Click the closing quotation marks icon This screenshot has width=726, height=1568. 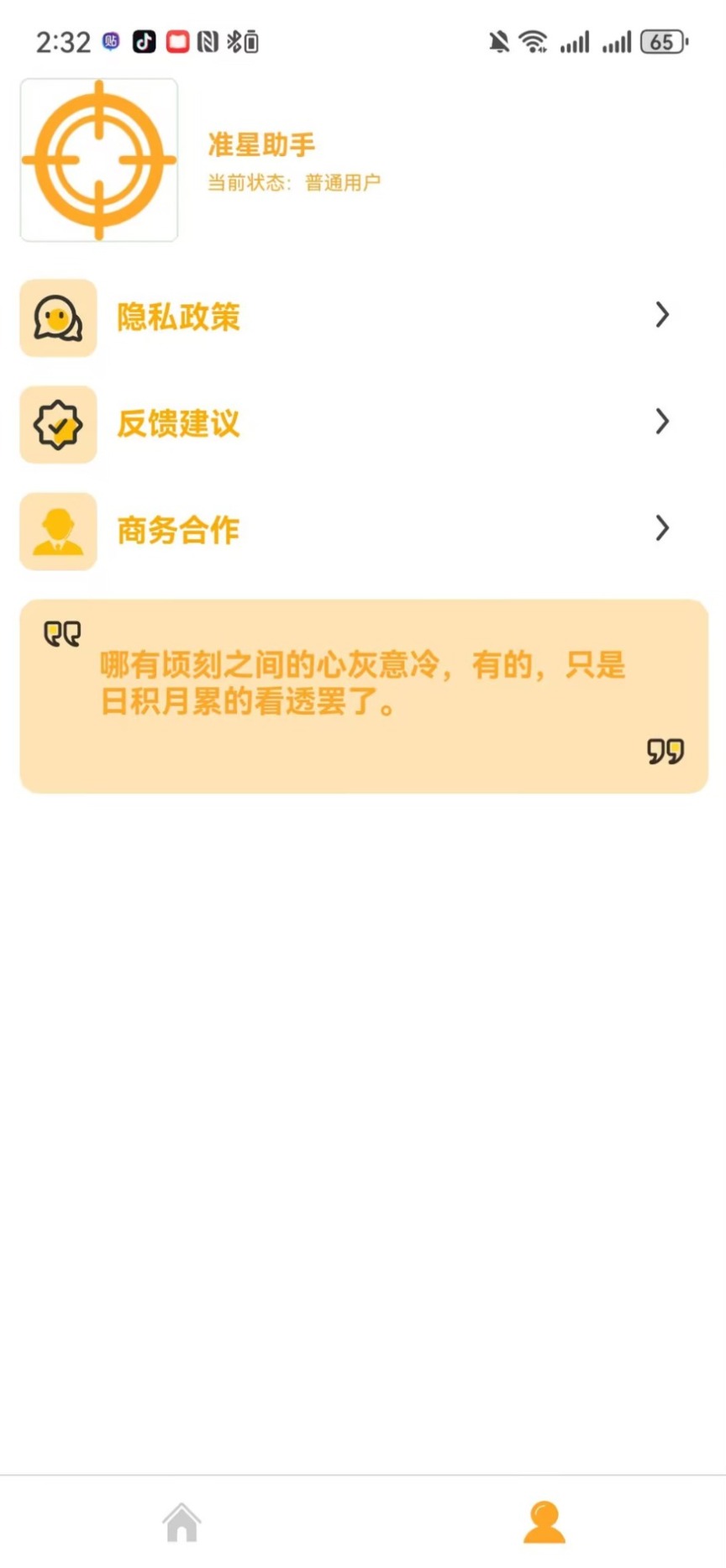click(665, 751)
